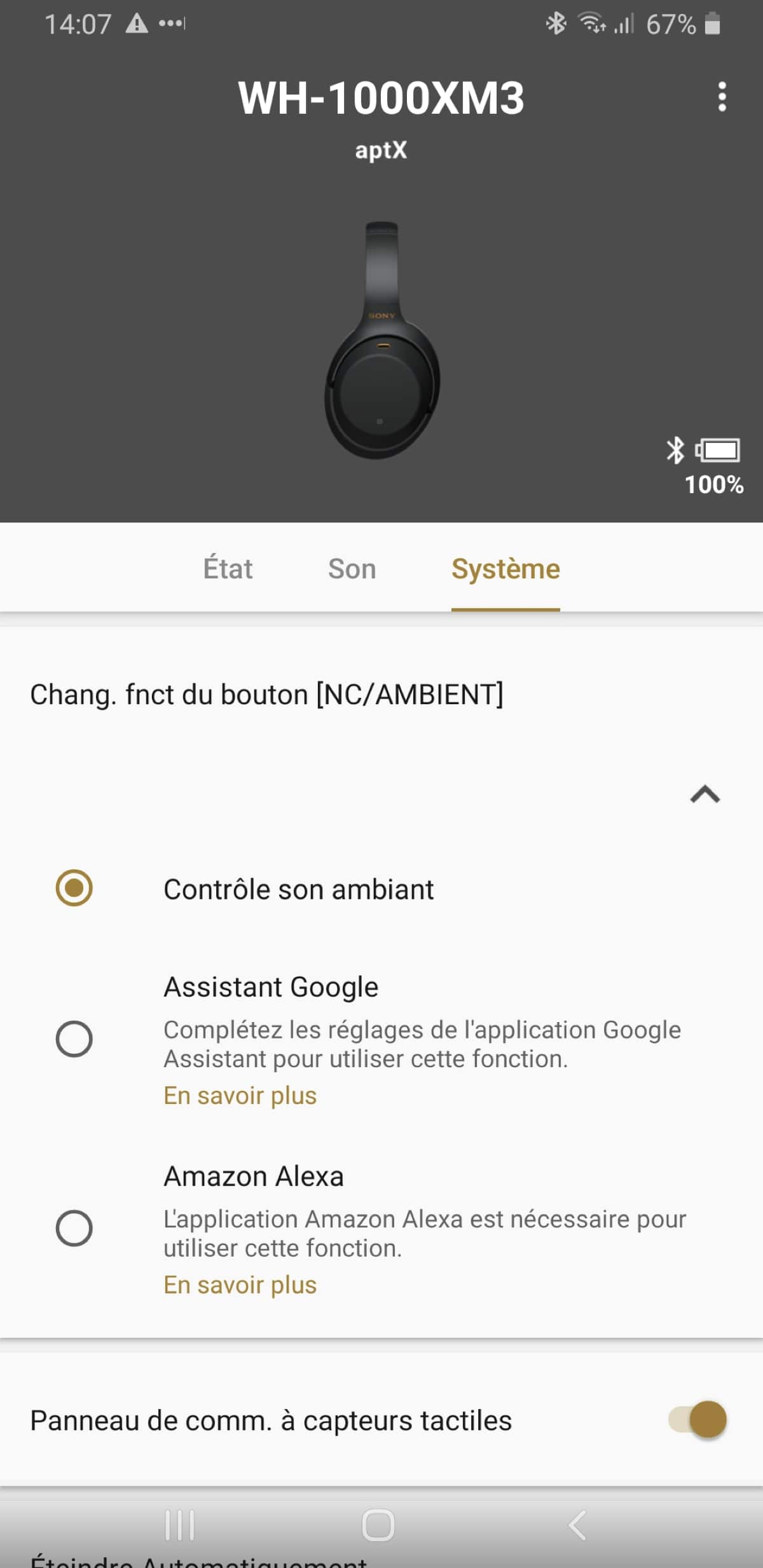Open En savoir plus under Assistant Google
Image resolution: width=763 pixels, height=1568 pixels.
coord(240,1096)
